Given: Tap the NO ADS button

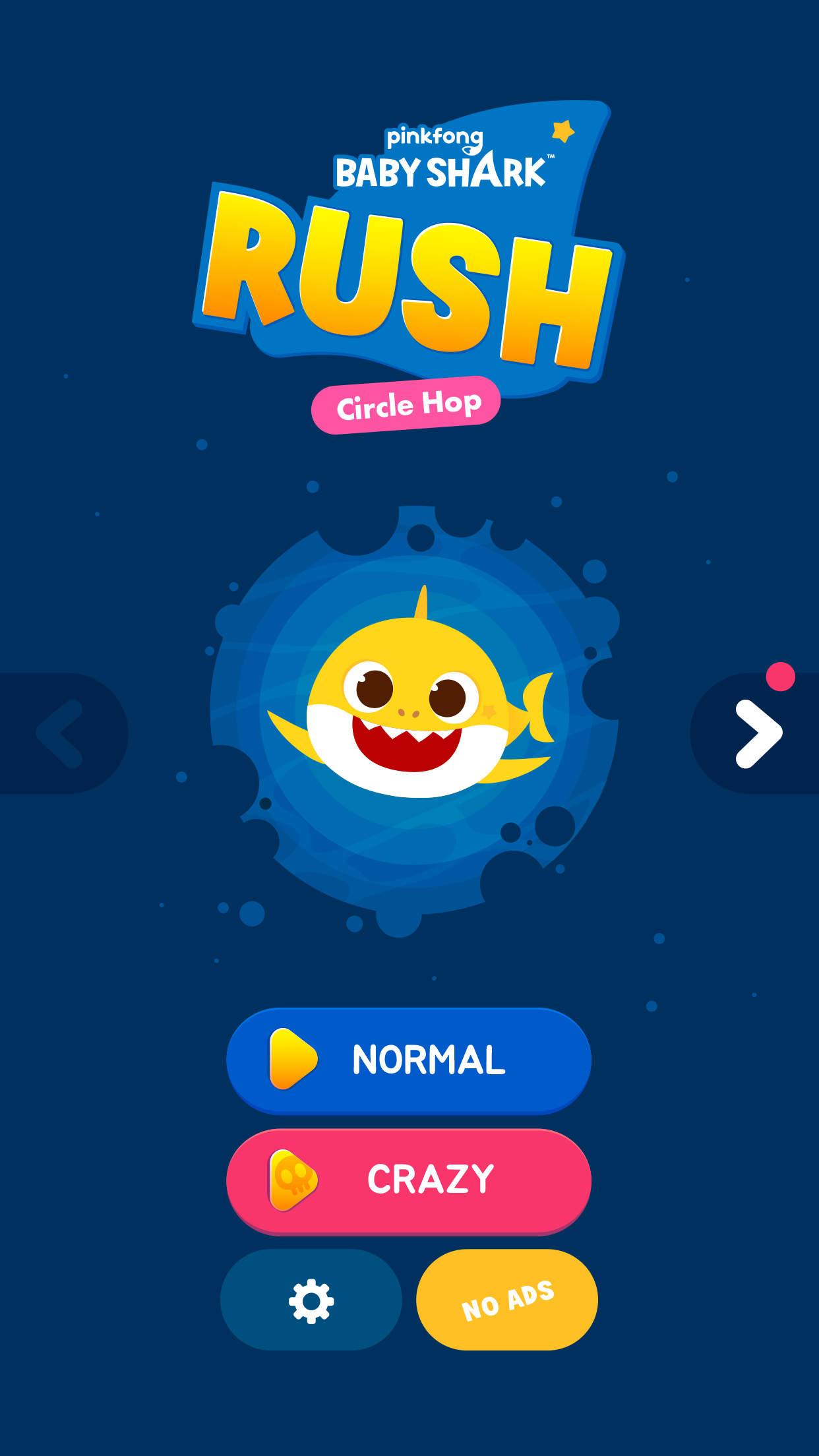Looking at the screenshot, I should coord(507,1300).
